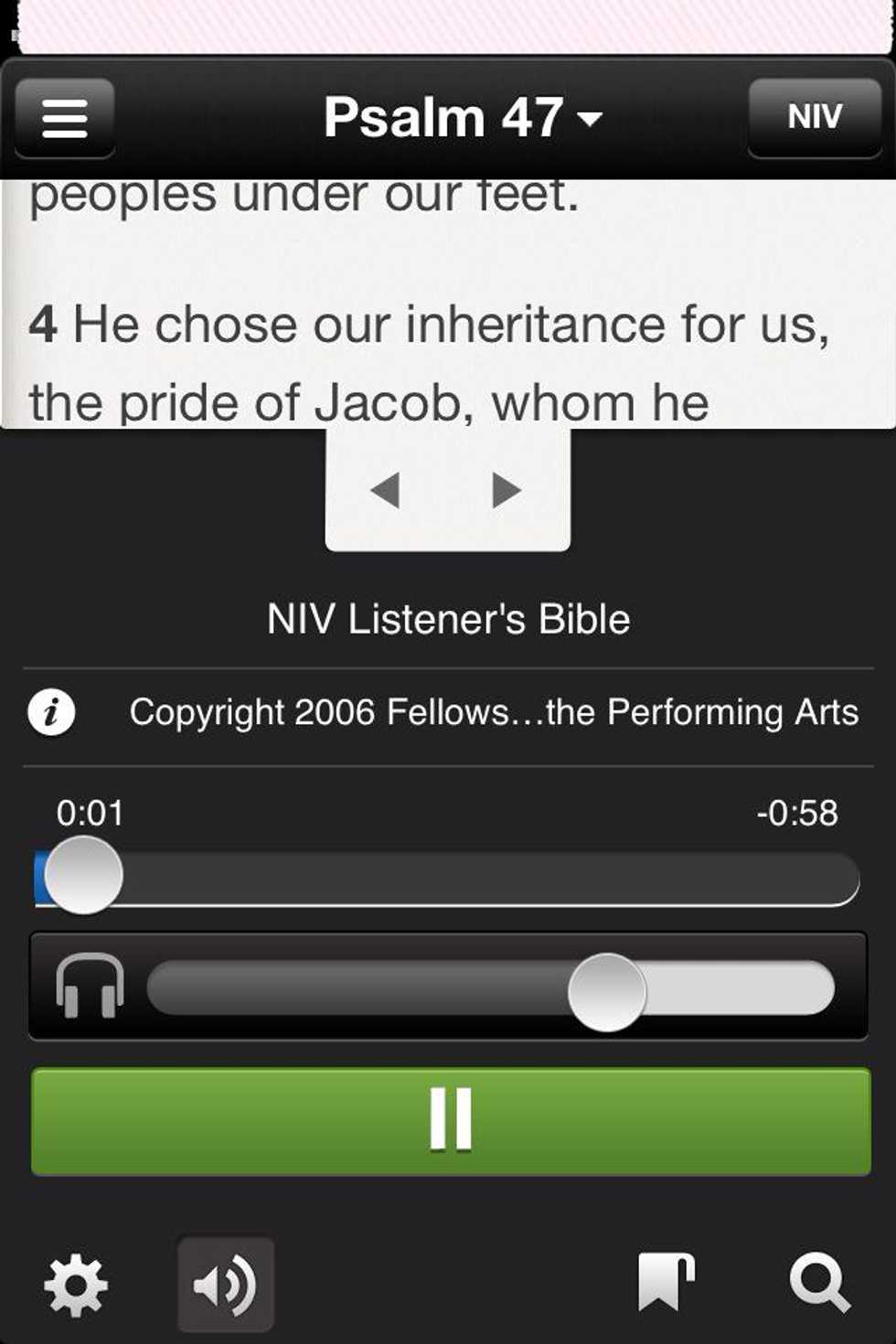This screenshot has width=896, height=1344.
Task: Go to the next chapter arrow
Action: 507,491
